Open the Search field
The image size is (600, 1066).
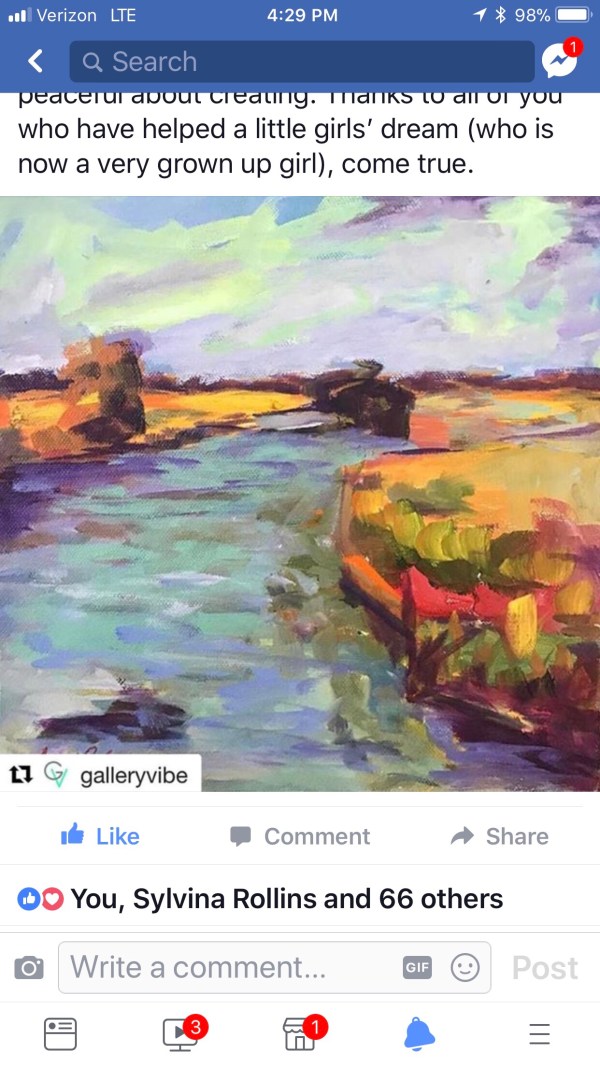coord(300,62)
